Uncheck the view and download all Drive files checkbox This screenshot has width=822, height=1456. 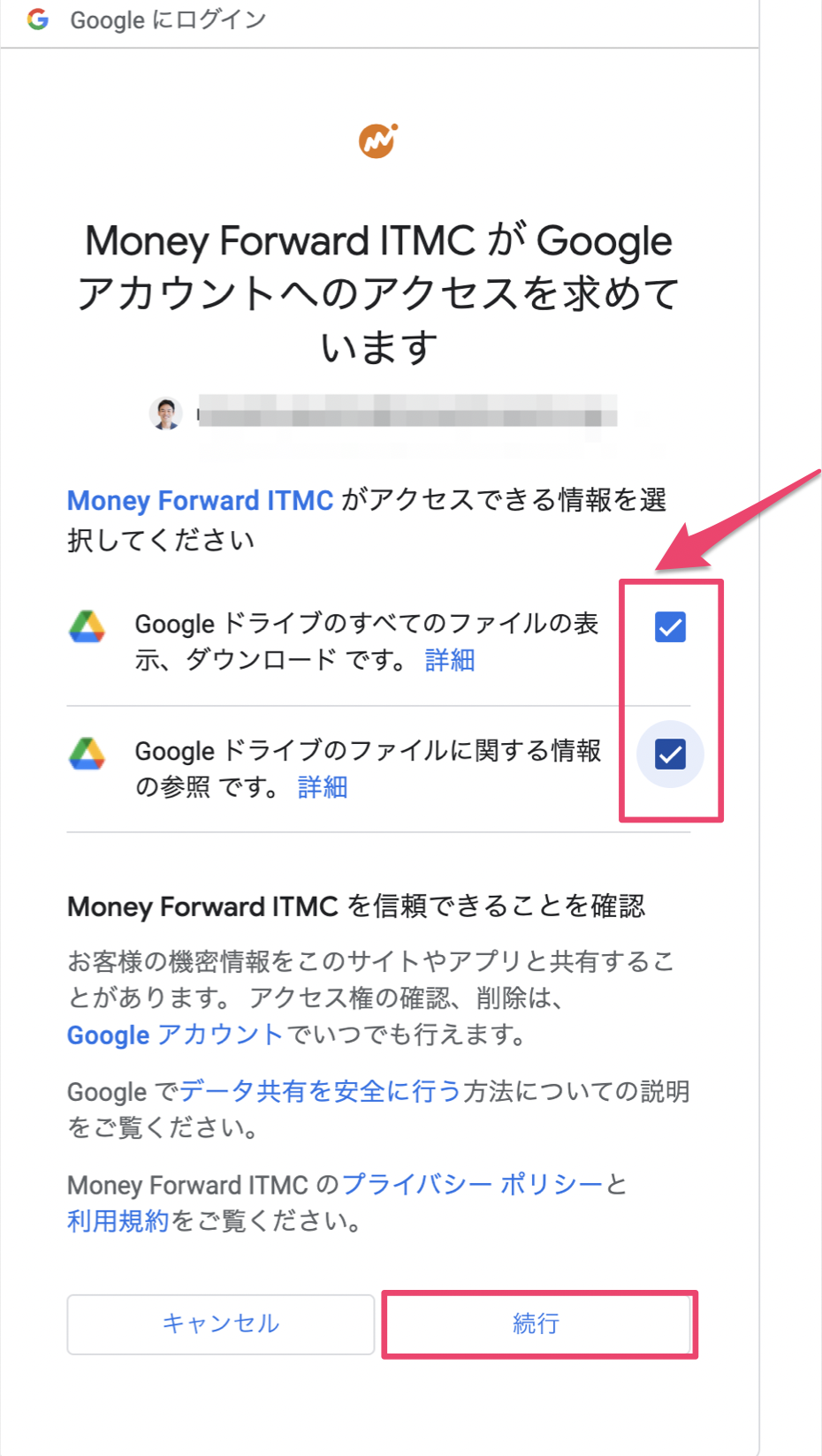pyautogui.click(x=670, y=627)
